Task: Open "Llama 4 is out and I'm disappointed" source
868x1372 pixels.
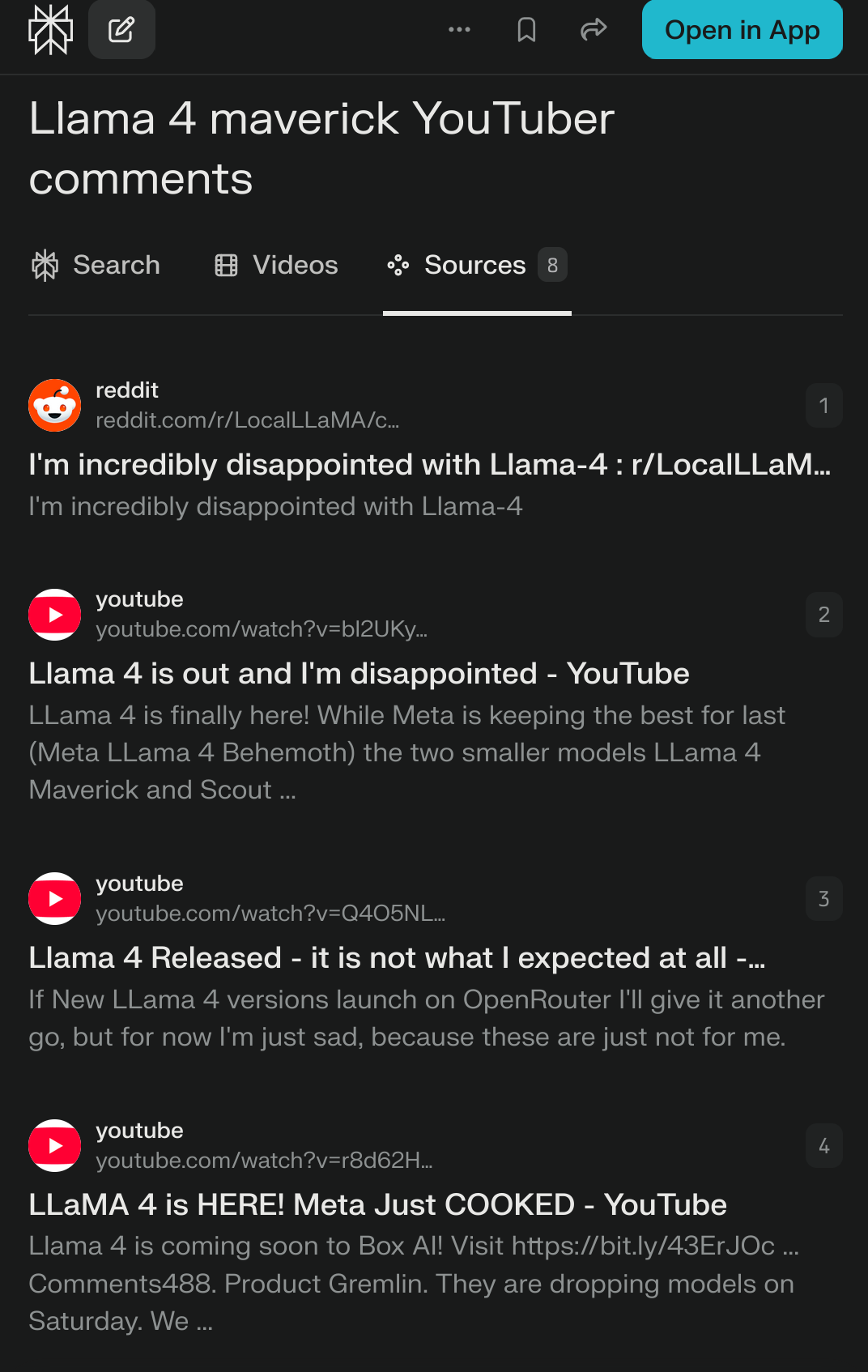Action: [359, 674]
